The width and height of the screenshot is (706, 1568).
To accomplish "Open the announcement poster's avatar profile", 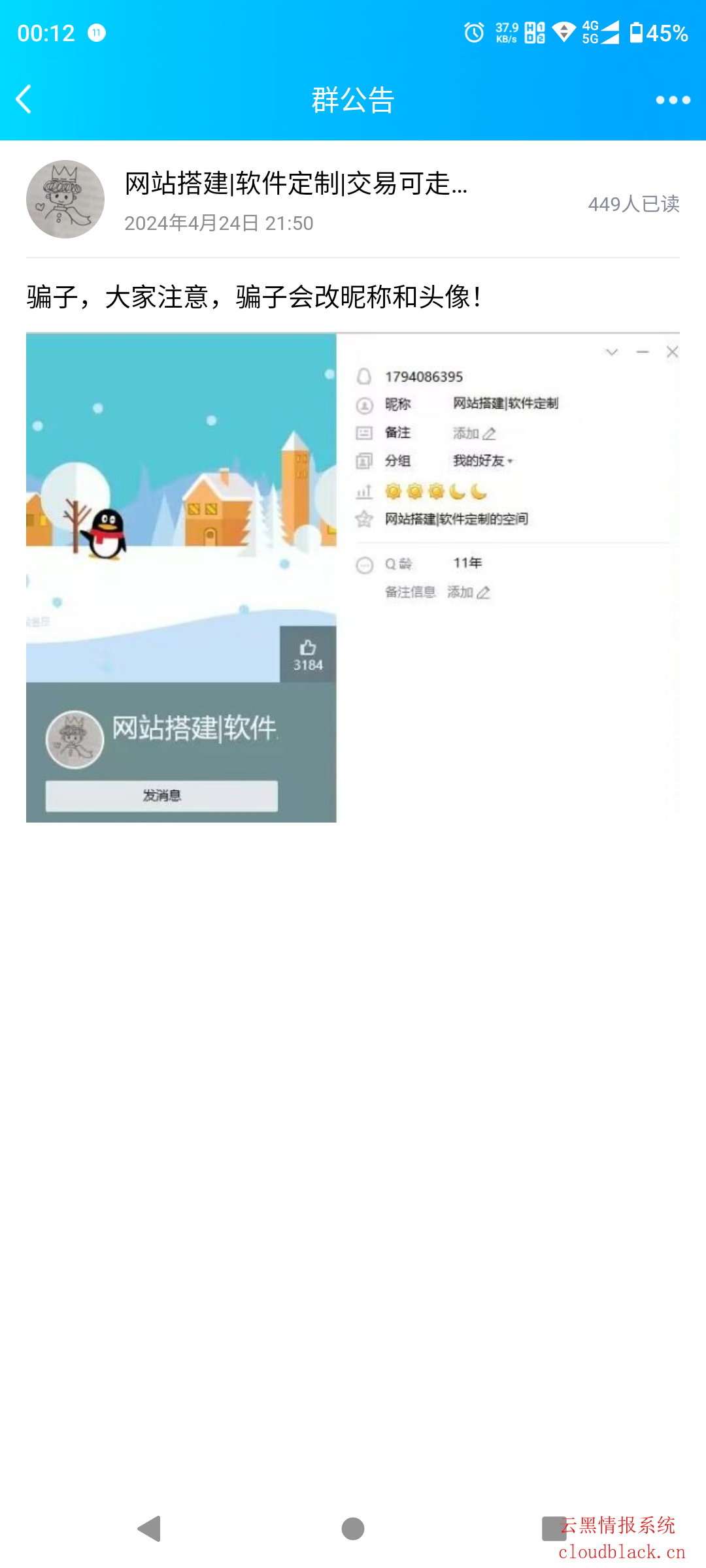I will 65,199.
